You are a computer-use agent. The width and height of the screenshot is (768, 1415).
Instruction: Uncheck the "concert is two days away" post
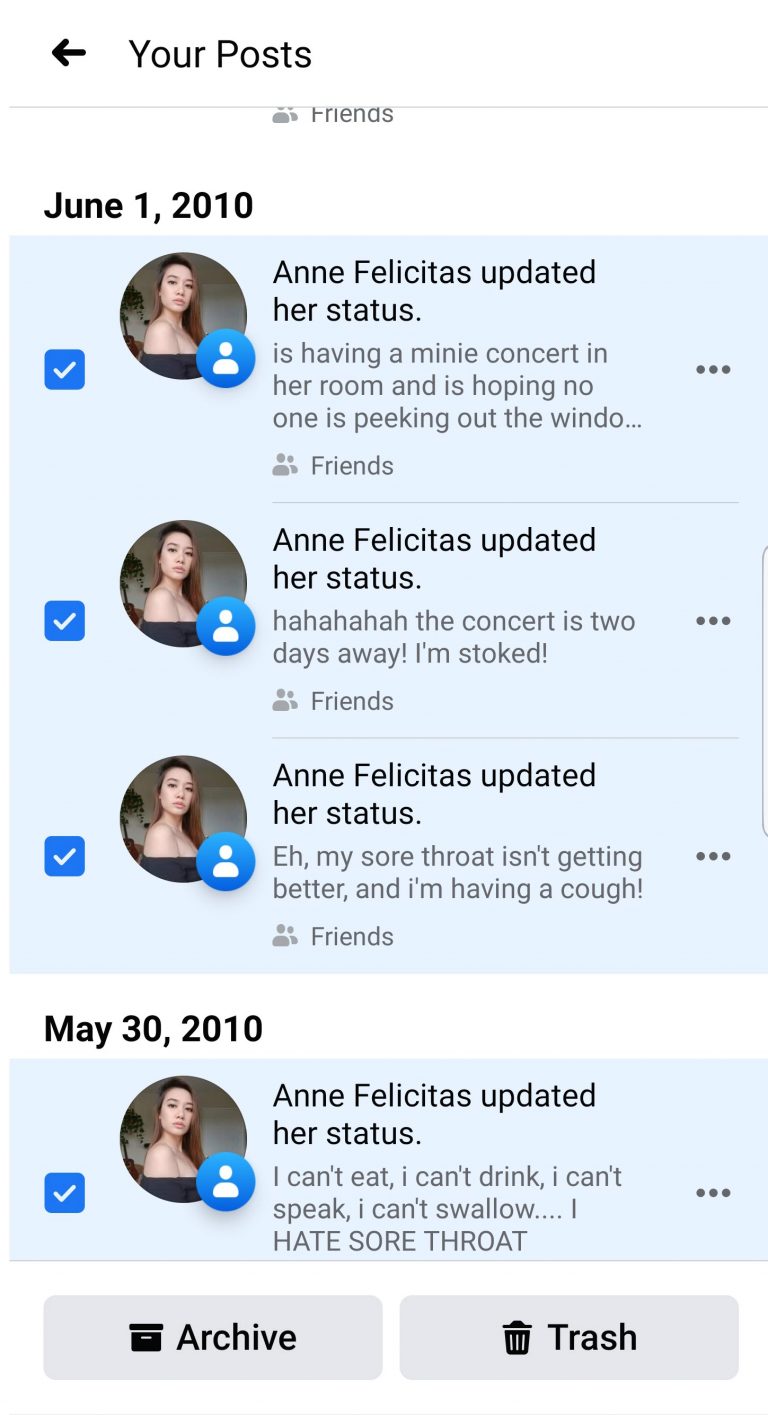coord(64,621)
